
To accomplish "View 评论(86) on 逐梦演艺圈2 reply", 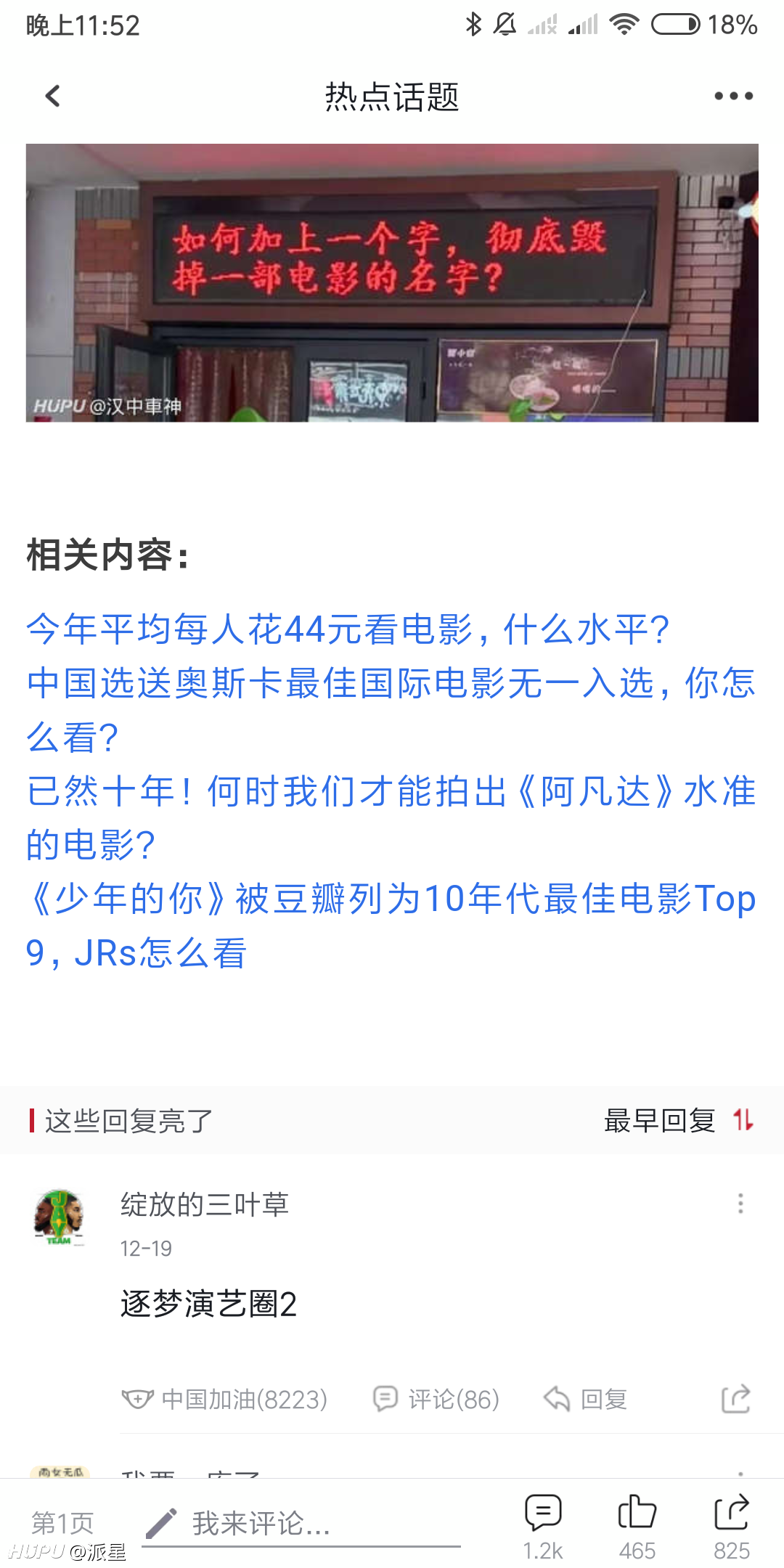I will coord(436,1399).
